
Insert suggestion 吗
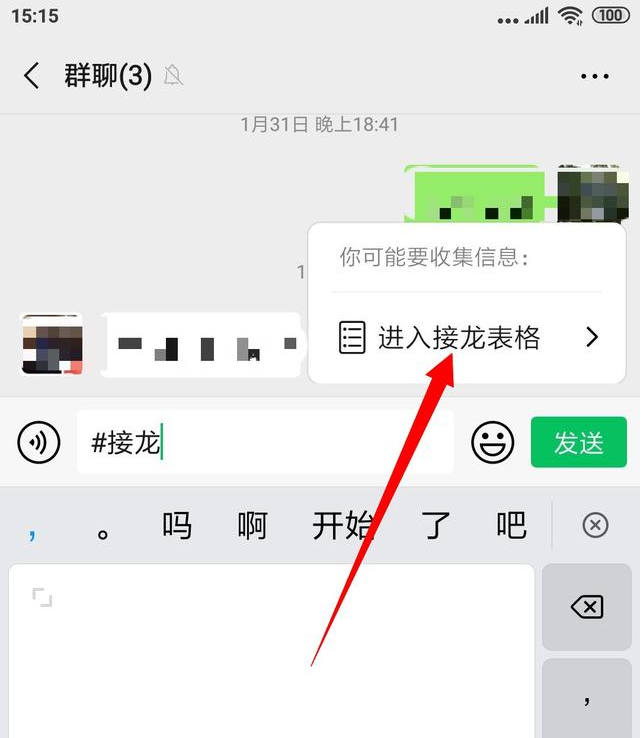(176, 525)
